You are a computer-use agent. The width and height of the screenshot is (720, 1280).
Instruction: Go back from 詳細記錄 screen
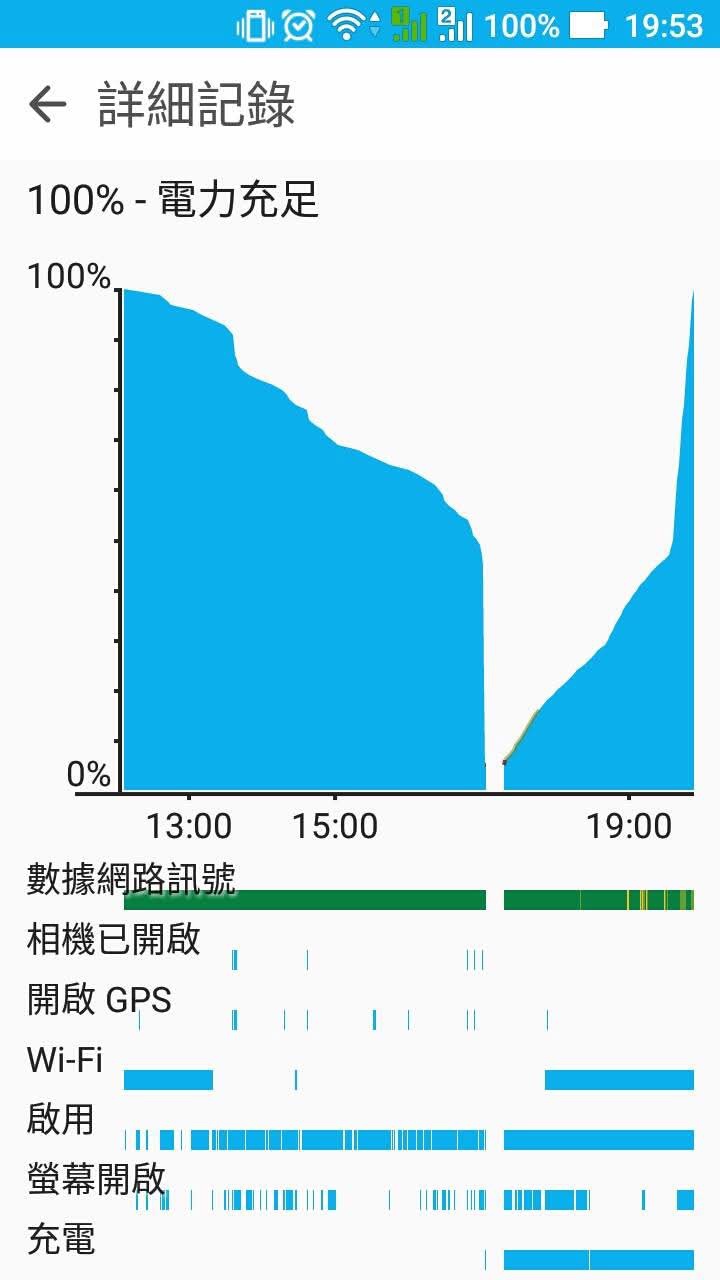47,104
